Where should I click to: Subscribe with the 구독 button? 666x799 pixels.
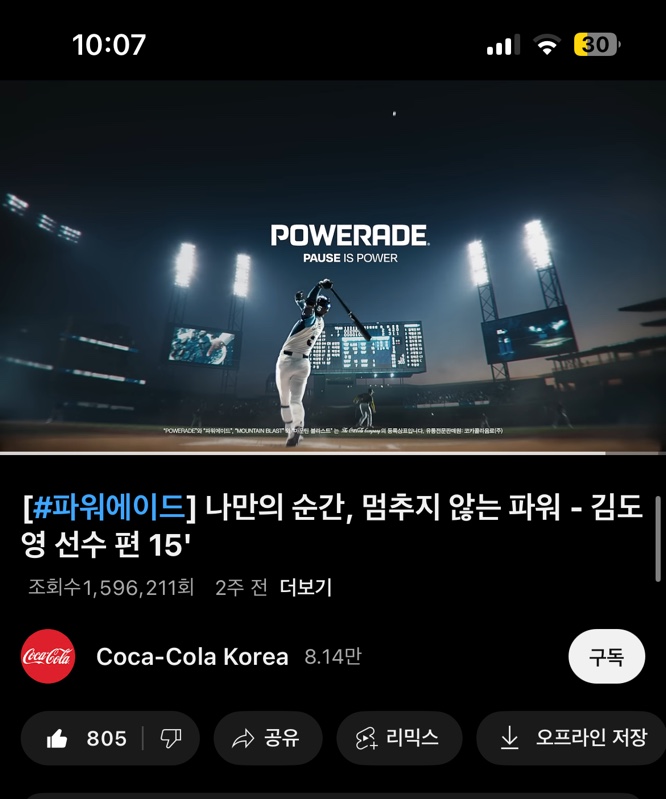[606, 657]
